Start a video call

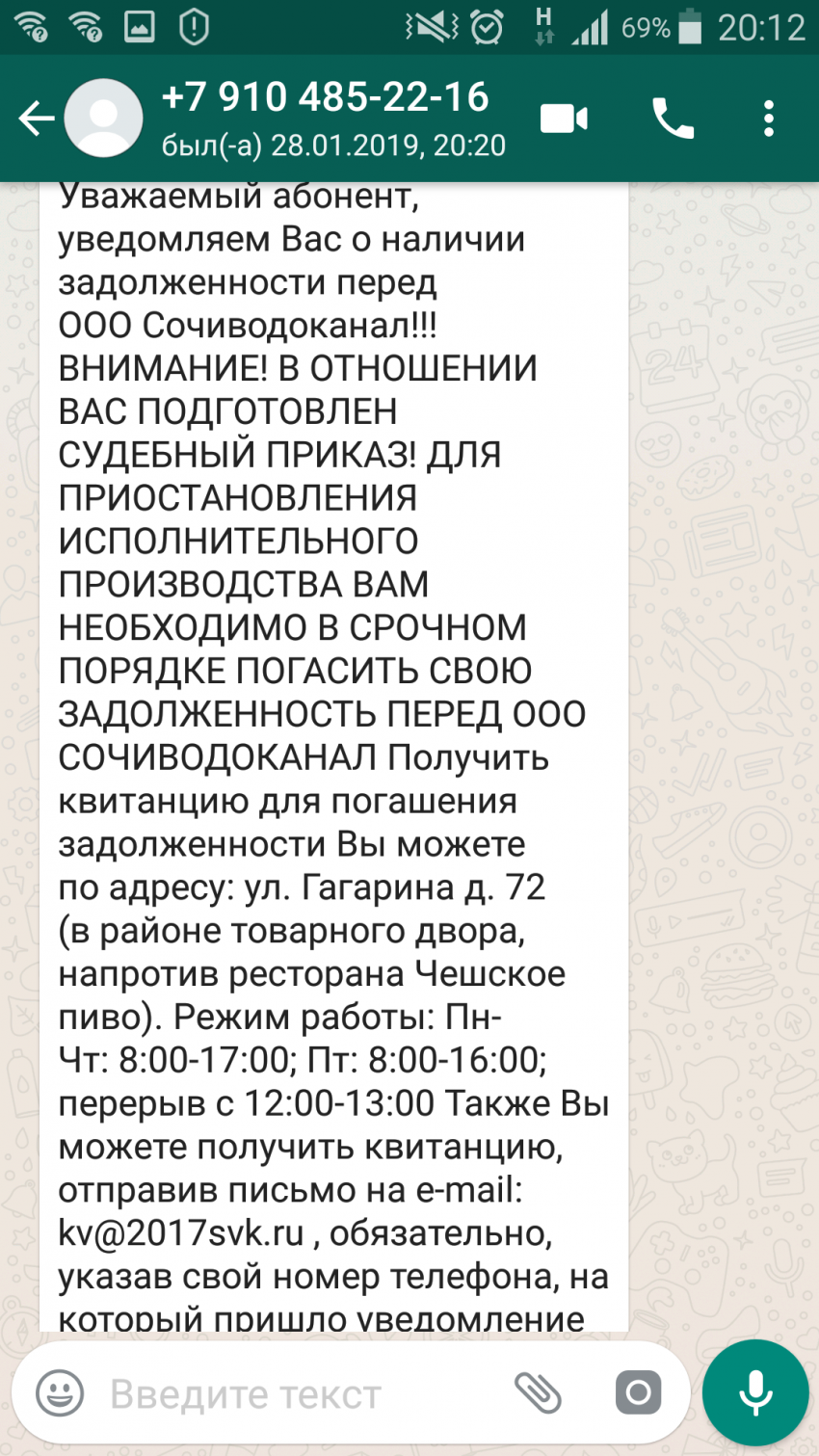tap(564, 119)
